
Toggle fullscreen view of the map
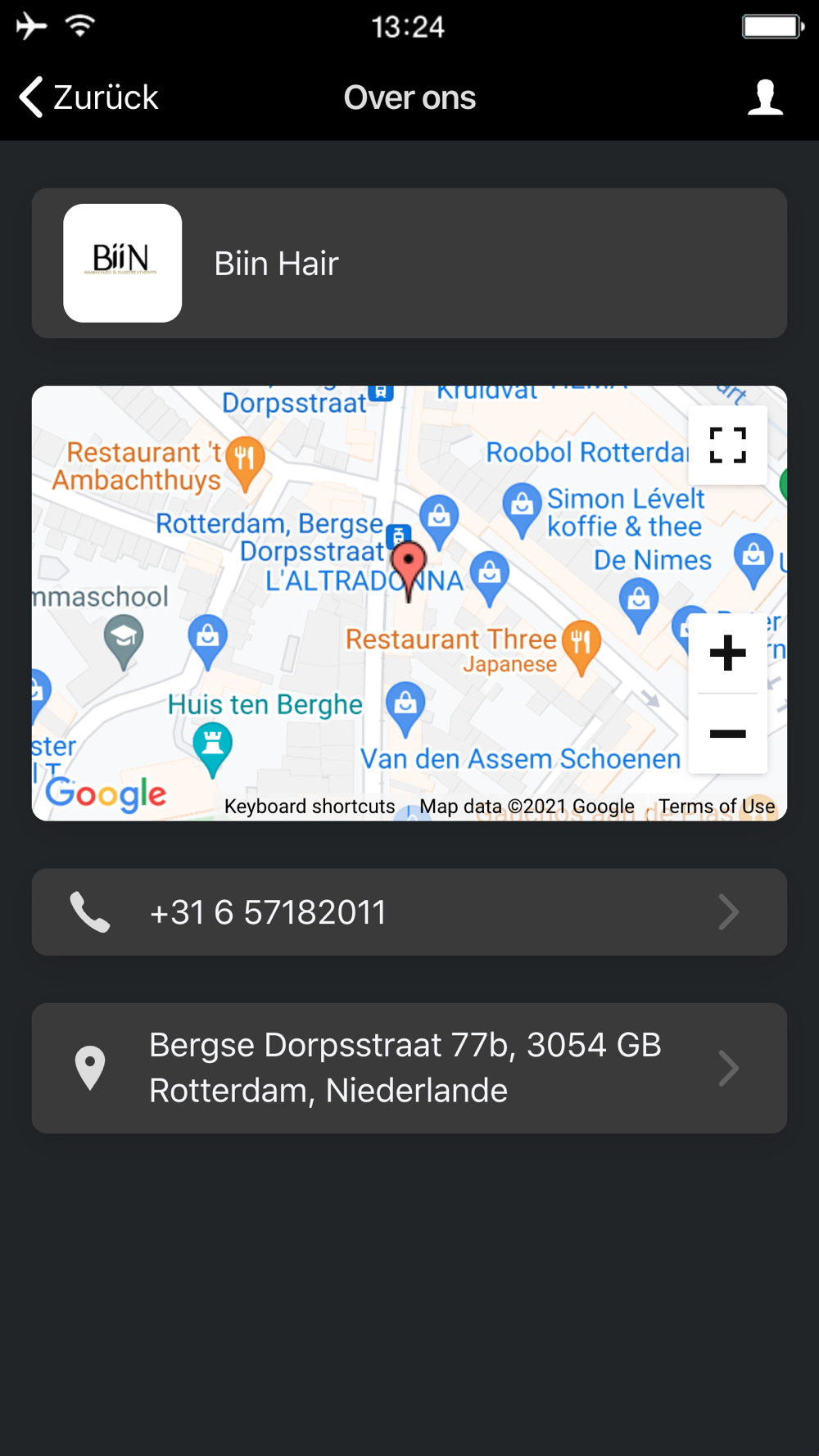tap(727, 445)
